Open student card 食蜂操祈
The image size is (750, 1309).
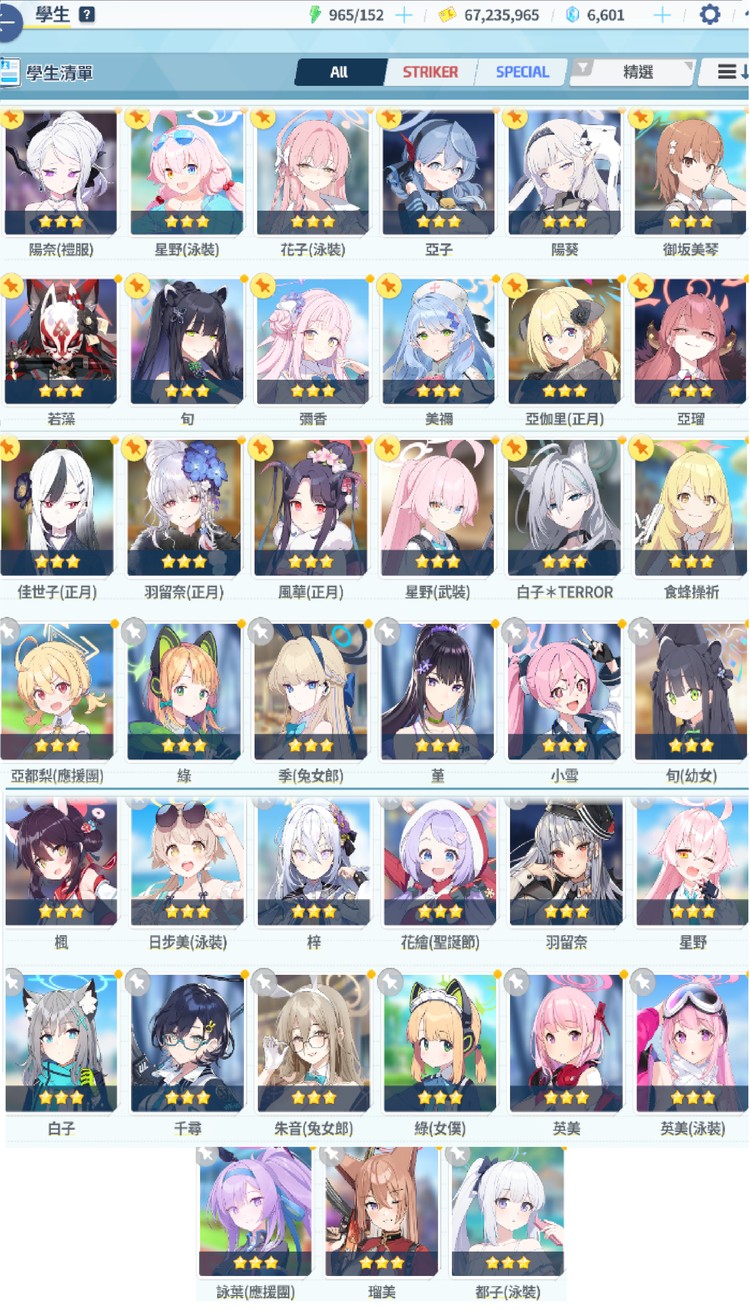coord(691,507)
